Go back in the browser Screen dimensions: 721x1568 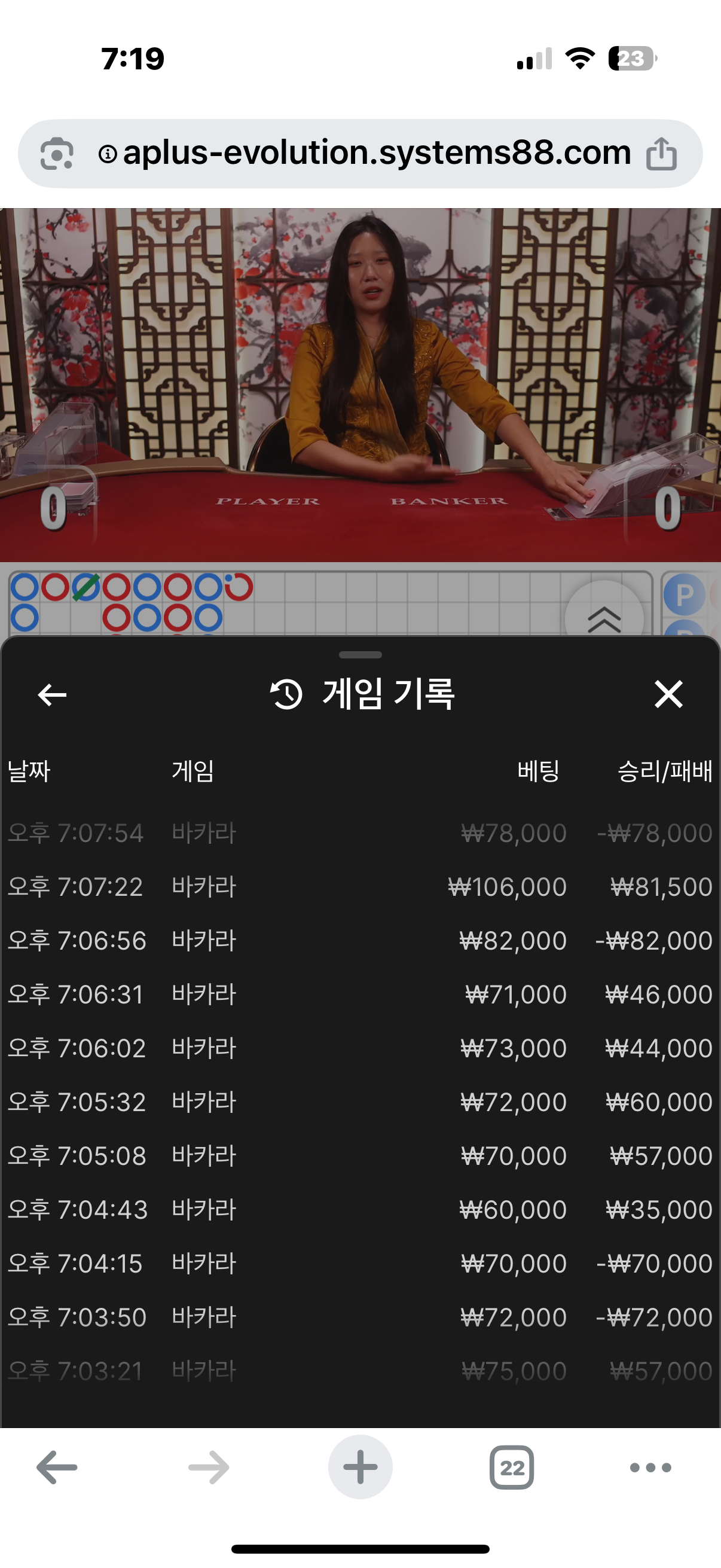57,1468
